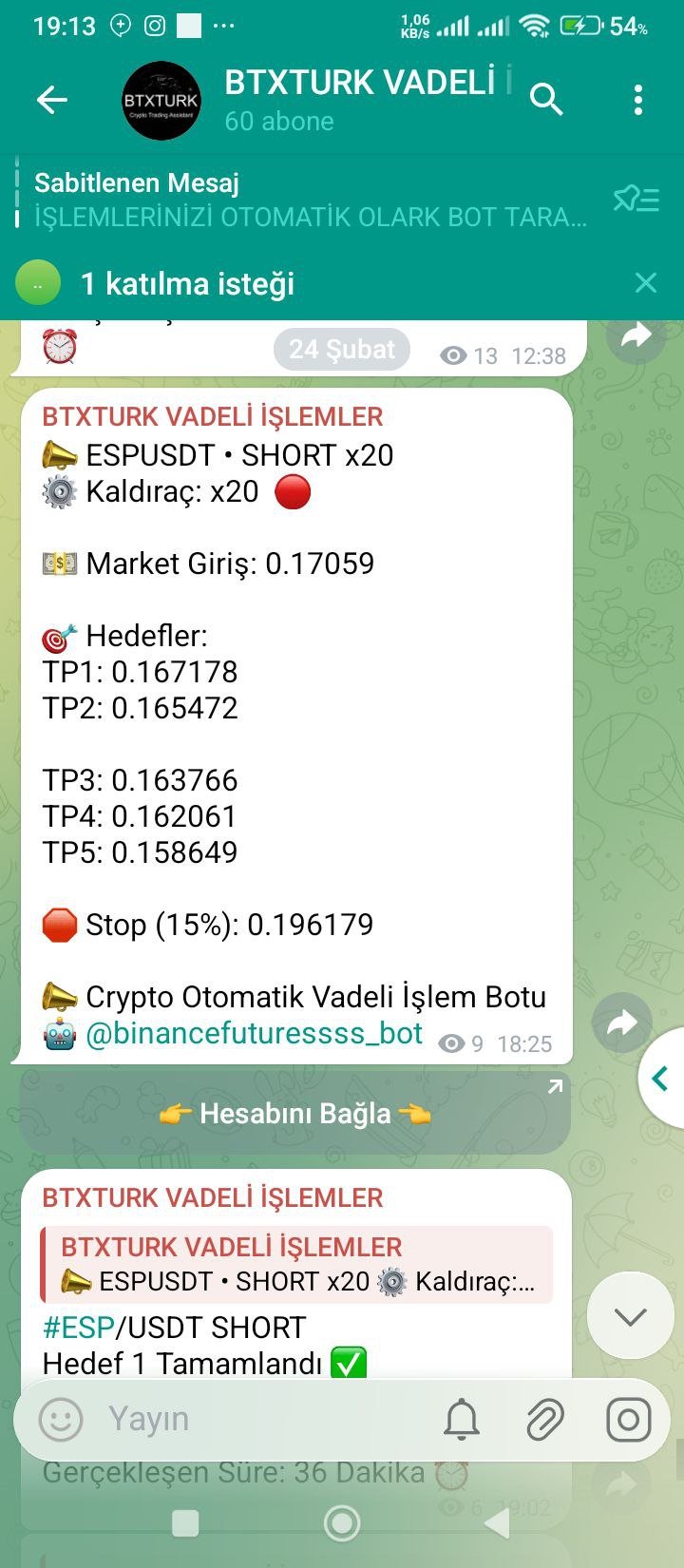Tap the emoji icon in message bar
This screenshot has width=684, height=1568.
click(x=59, y=1420)
